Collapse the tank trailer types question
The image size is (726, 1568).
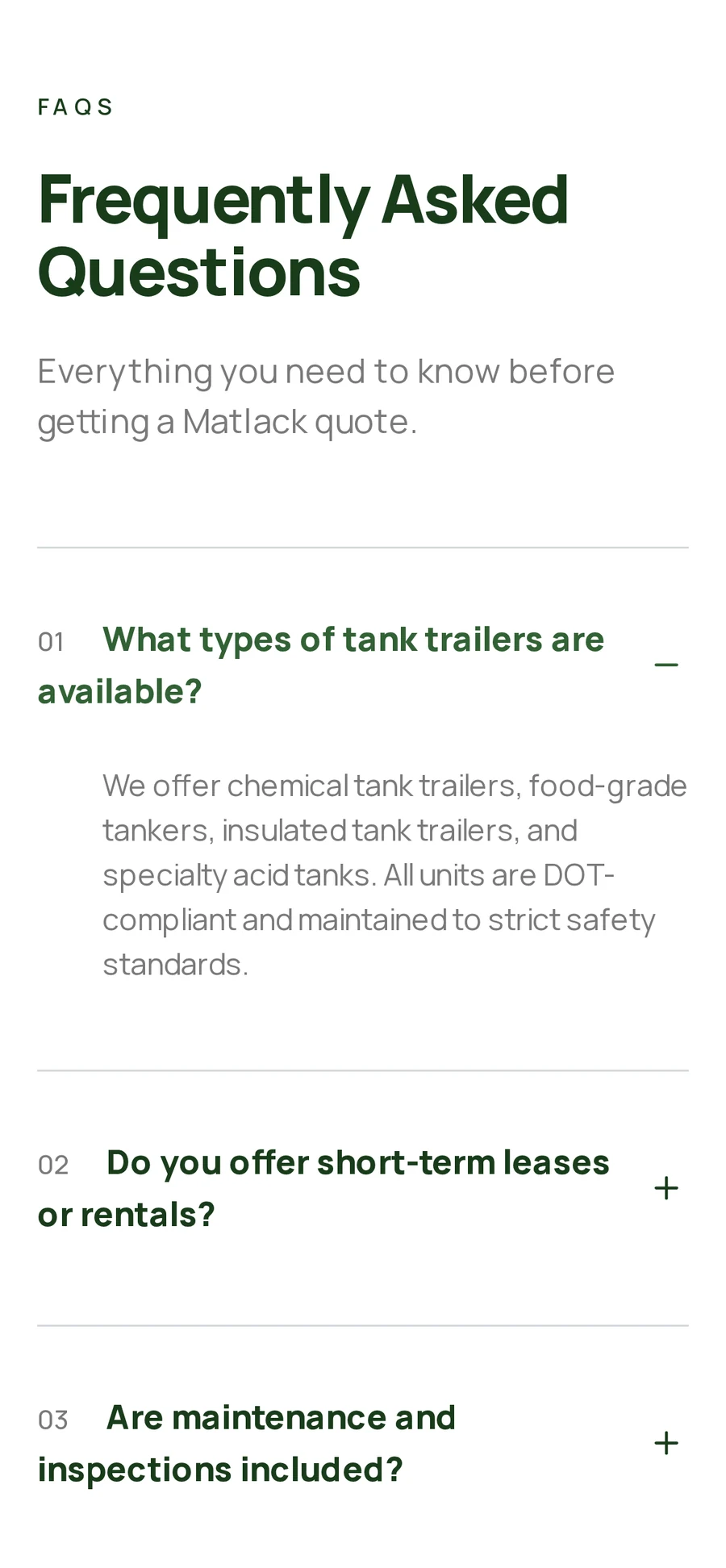pyautogui.click(x=362, y=665)
